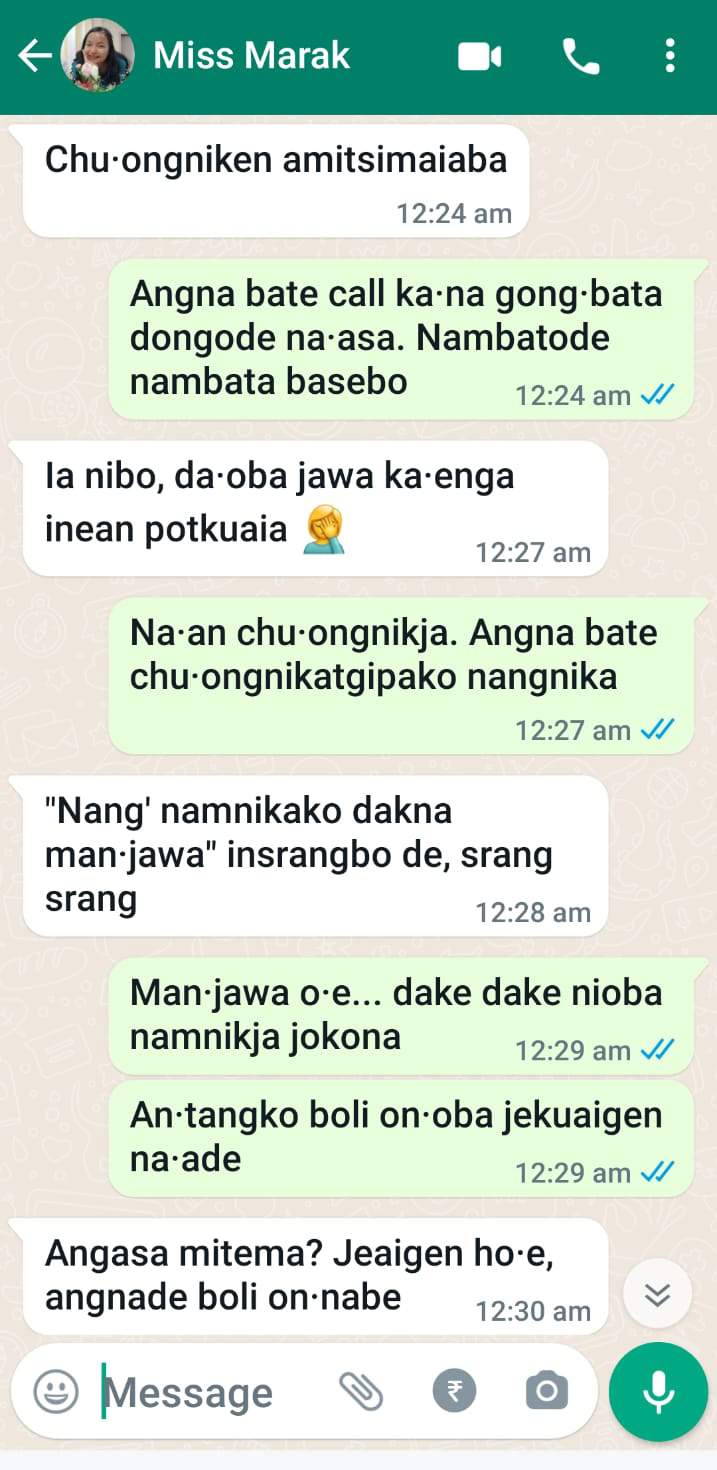717x1470 pixels.
Task: Tap the microphone voice message button
Action: [x=658, y=1391]
